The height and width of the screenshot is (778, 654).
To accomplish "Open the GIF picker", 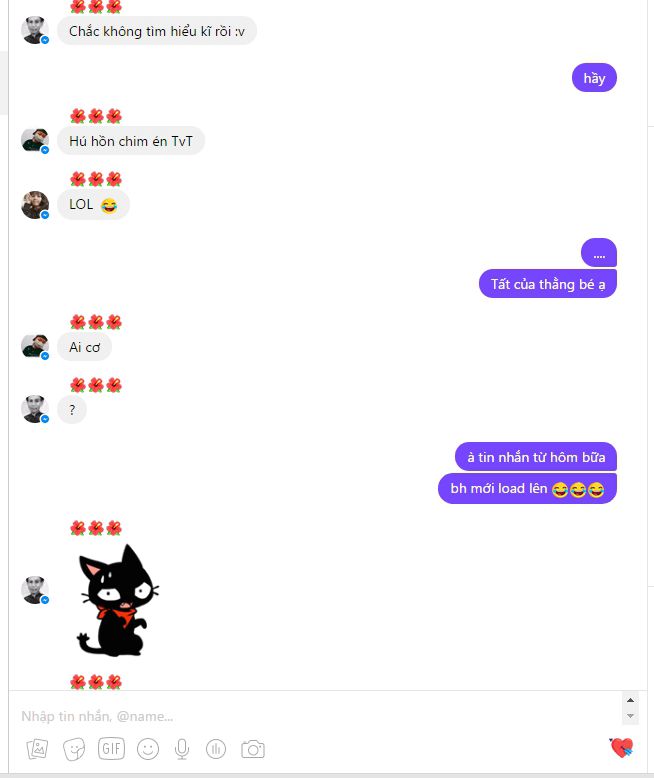I will pyautogui.click(x=111, y=748).
